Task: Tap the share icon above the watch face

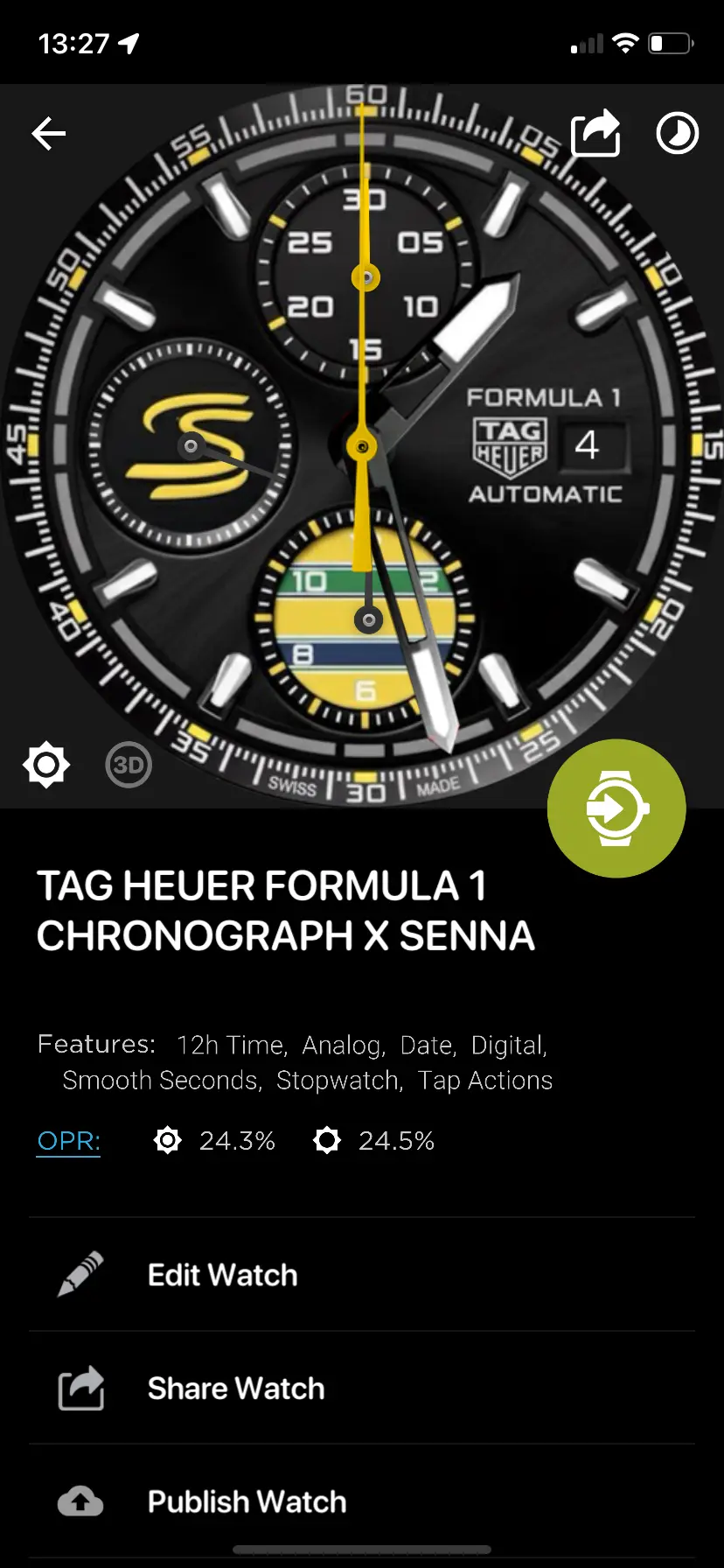Action: tap(595, 134)
